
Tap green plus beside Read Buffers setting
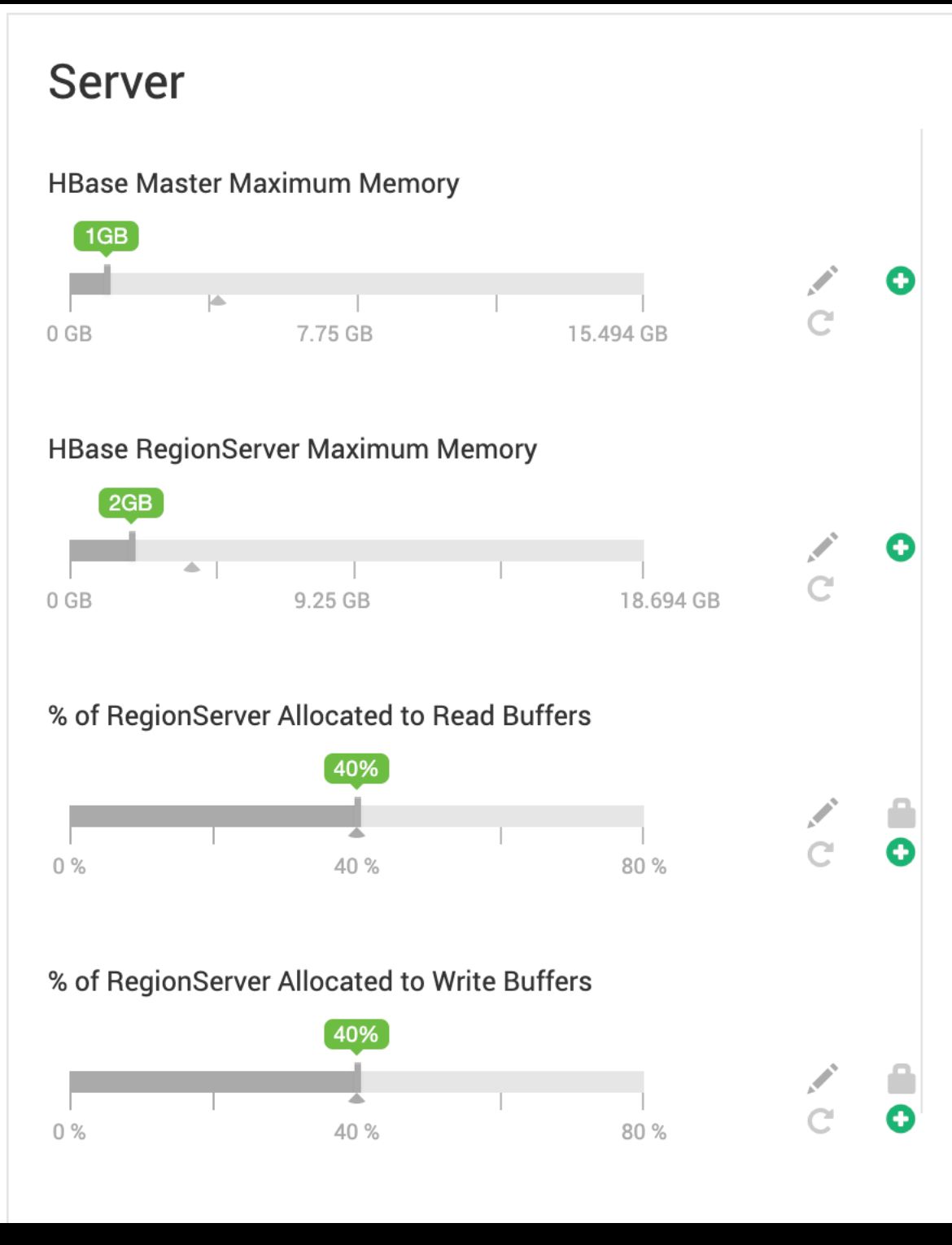(x=900, y=852)
